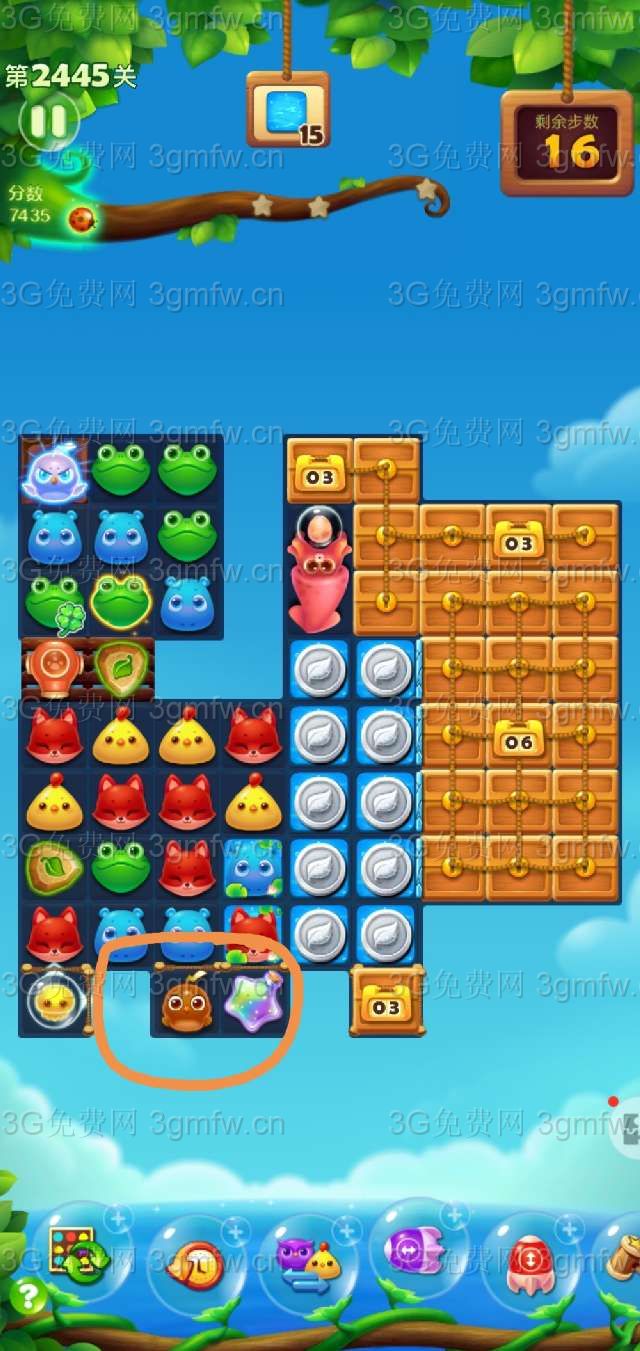The image size is (640, 1351).
Task: Select the purple horizontal clear booster
Action: [x=418, y=1250]
